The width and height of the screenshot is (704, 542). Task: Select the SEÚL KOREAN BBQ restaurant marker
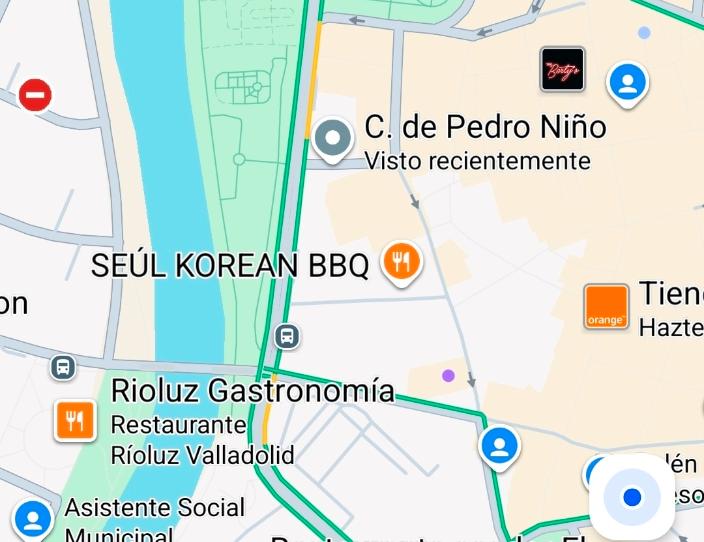(402, 263)
